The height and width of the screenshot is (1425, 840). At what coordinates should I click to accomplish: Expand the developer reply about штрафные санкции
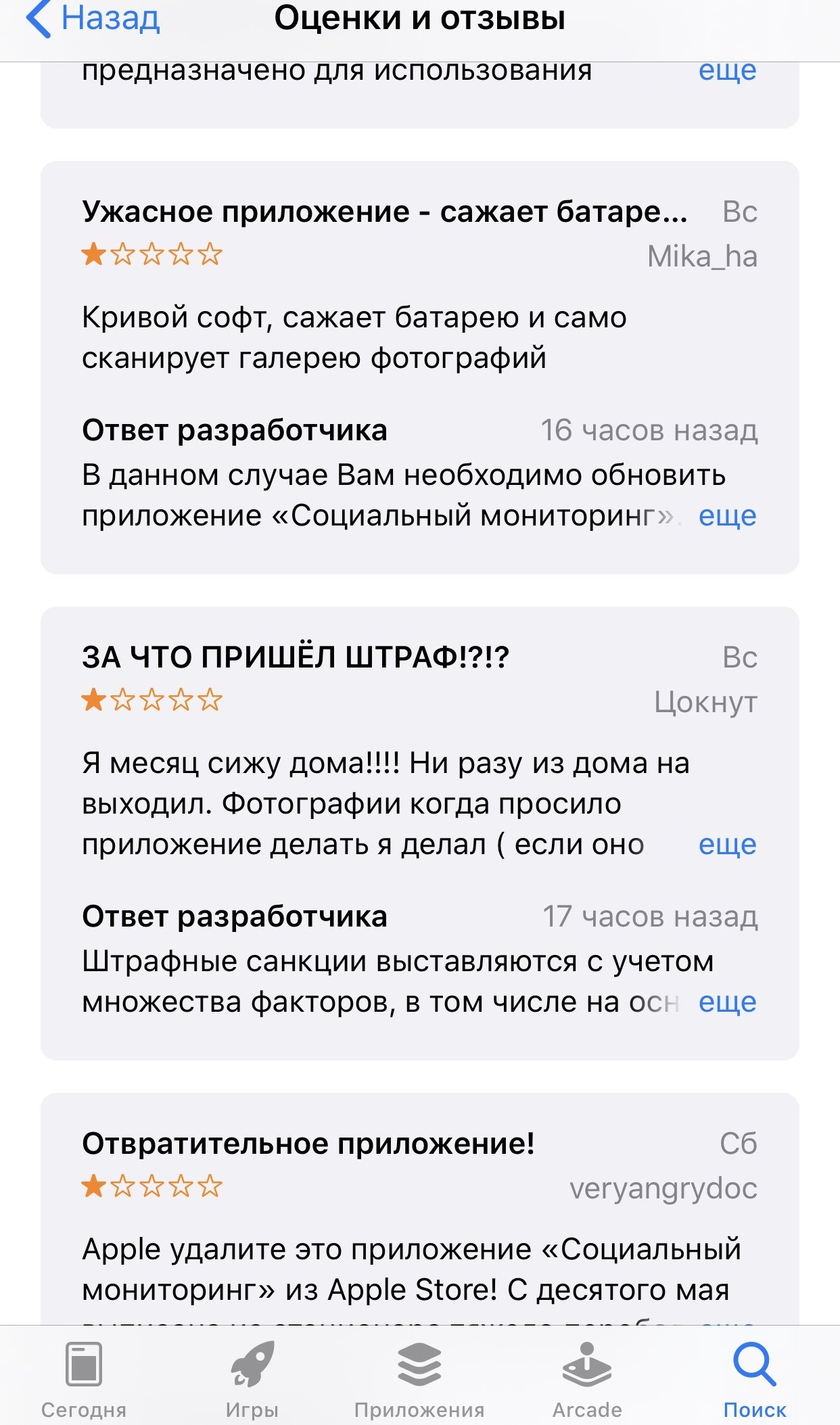[x=727, y=1003]
